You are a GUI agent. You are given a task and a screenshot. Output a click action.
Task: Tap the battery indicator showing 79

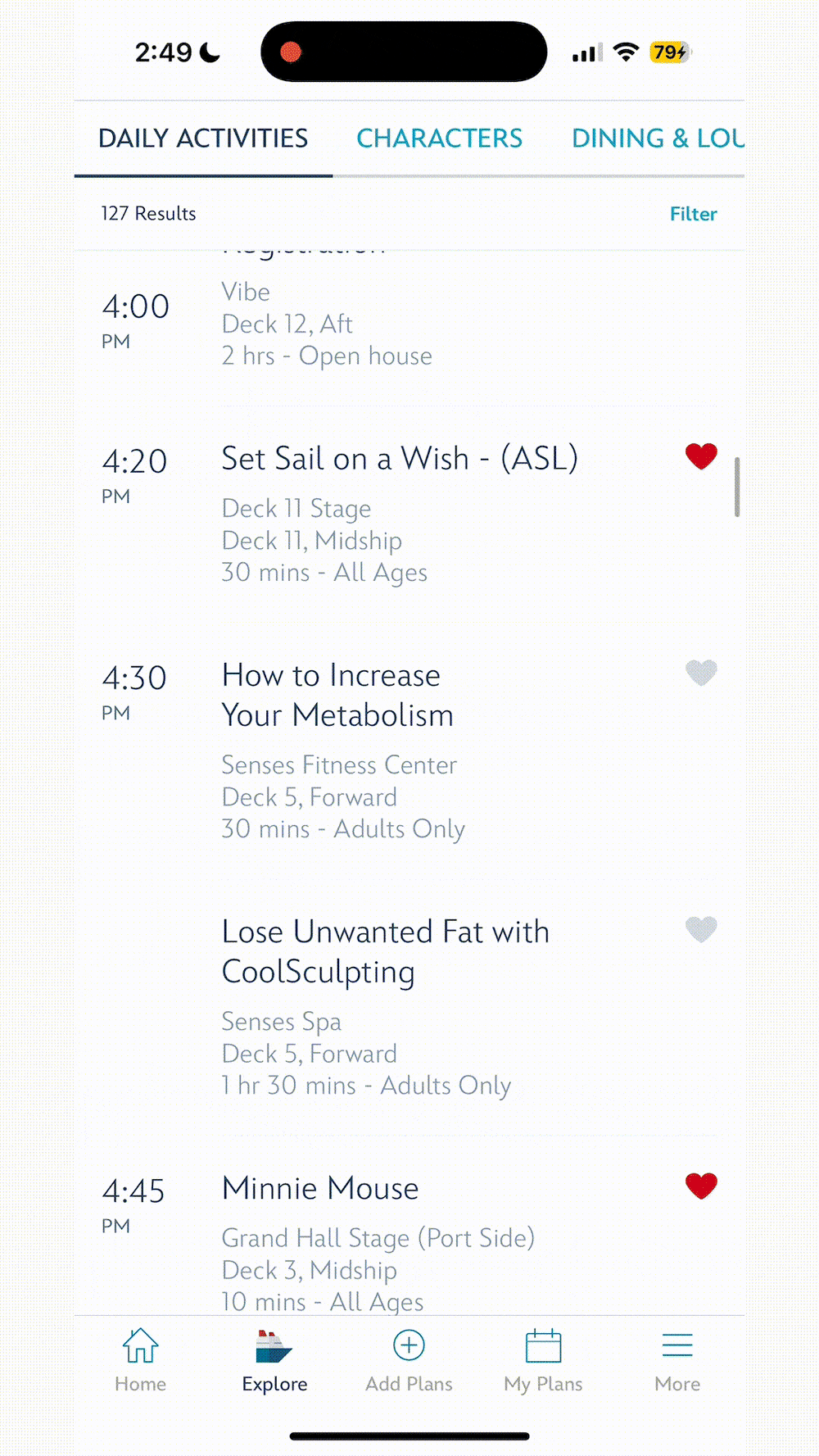668,52
